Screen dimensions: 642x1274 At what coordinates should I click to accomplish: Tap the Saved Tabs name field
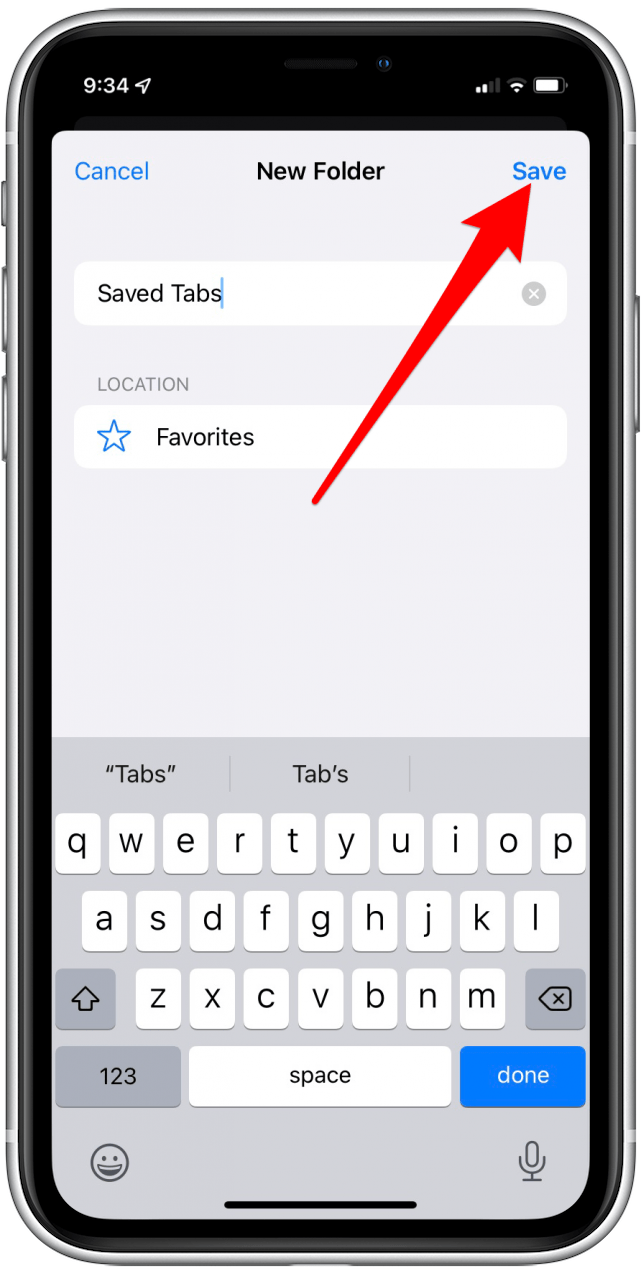click(320, 294)
